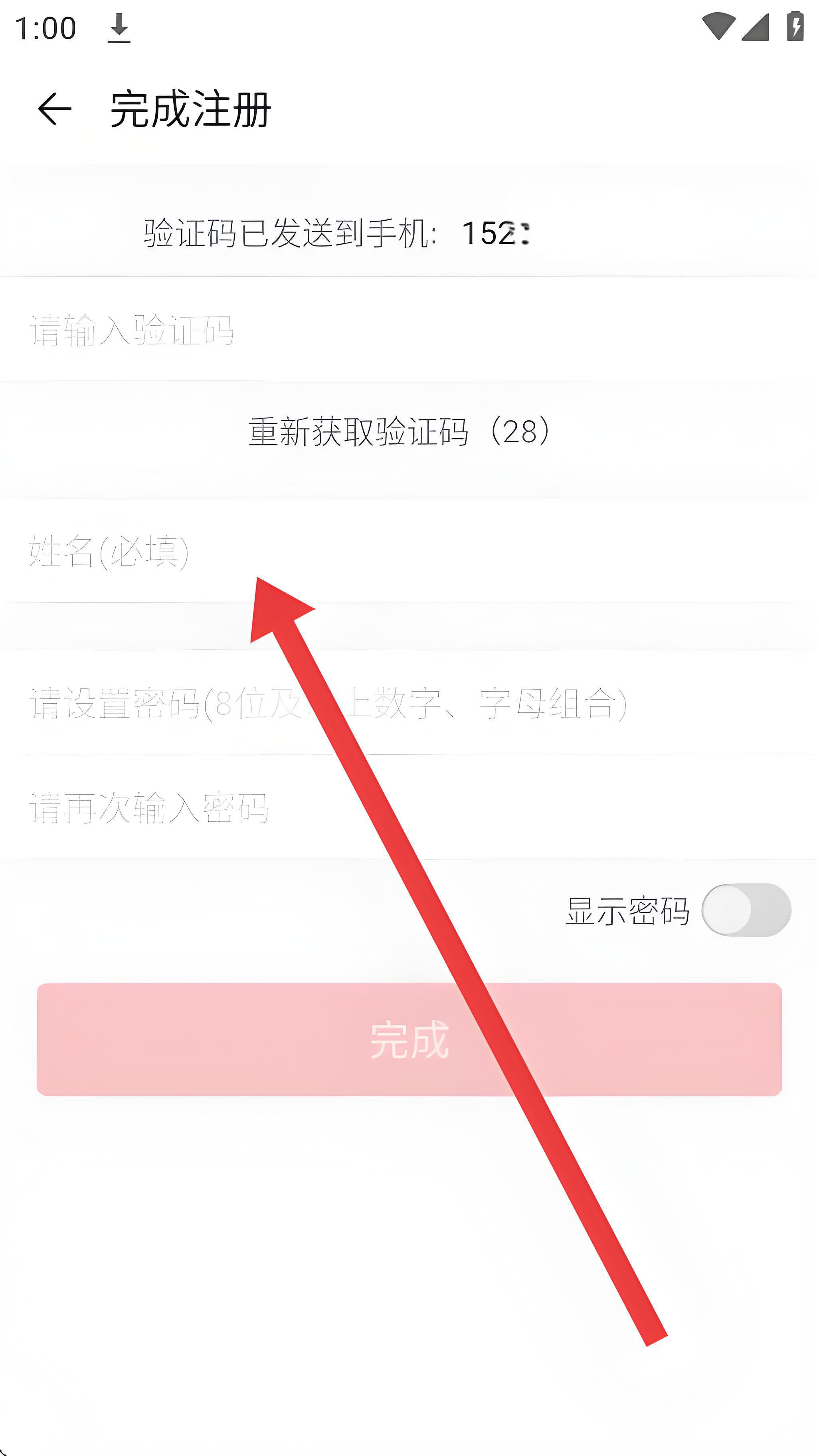The height and width of the screenshot is (1456, 819).
Task: Tap the 完成 button to finish registration
Action: tap(409, 1040)
